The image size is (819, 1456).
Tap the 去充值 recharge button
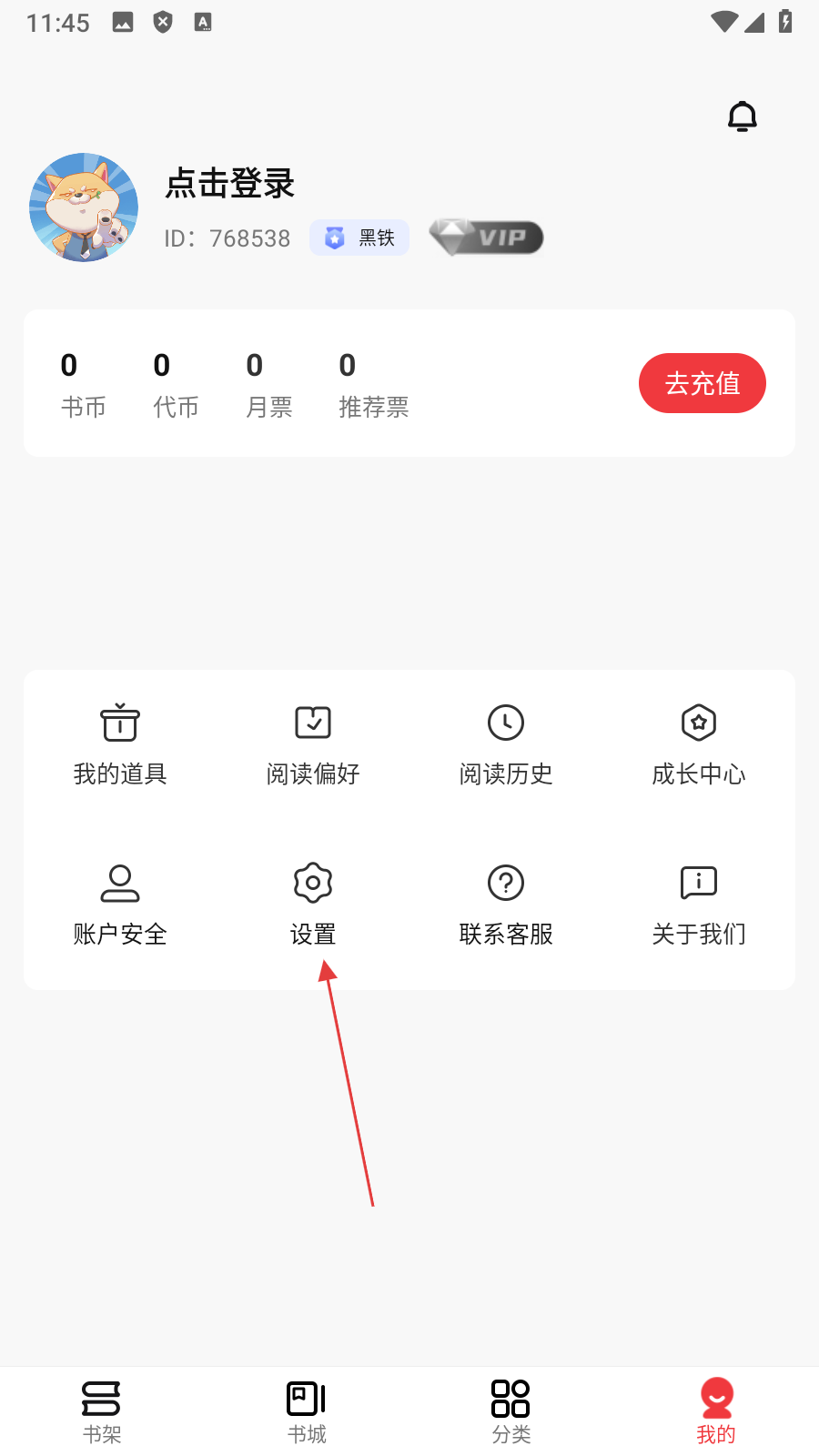[x=702, y=383]
